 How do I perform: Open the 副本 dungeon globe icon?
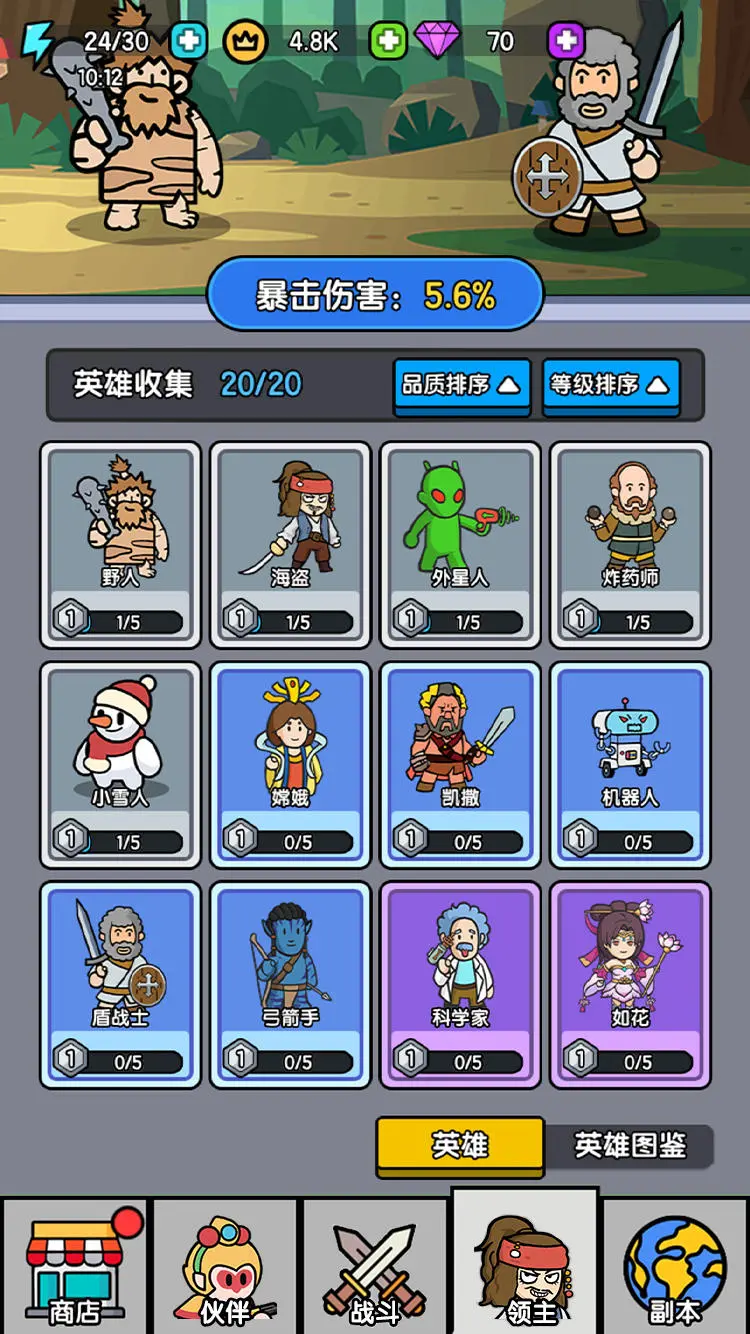tap(675, 1265)
